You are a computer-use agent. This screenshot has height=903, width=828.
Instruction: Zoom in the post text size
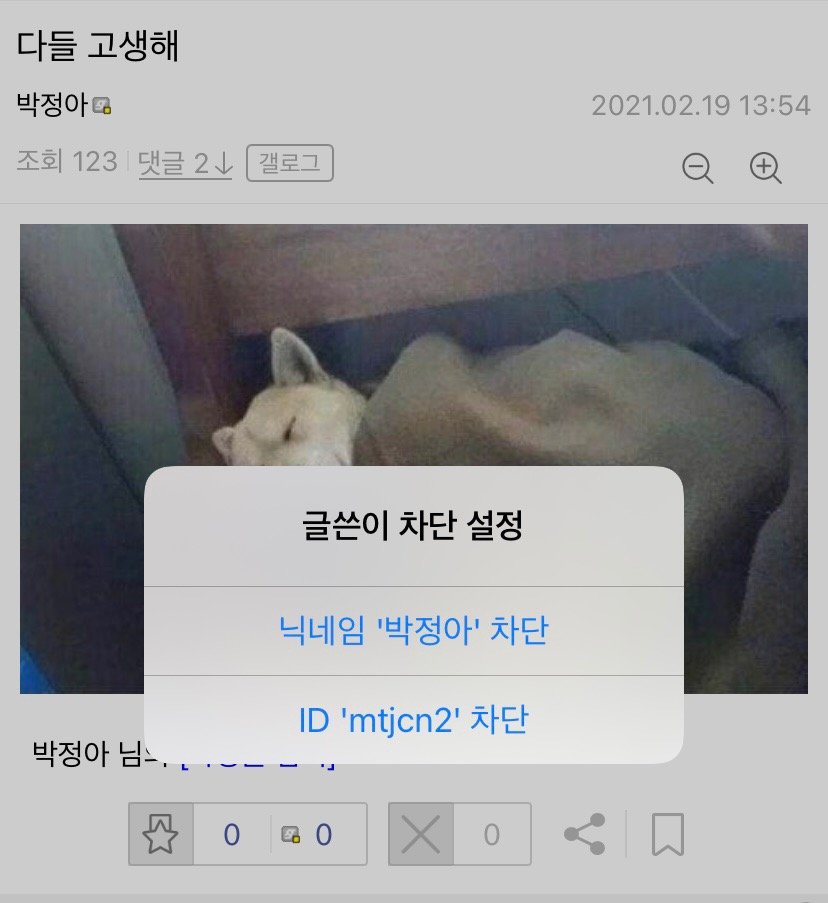[x=765, y=168]
